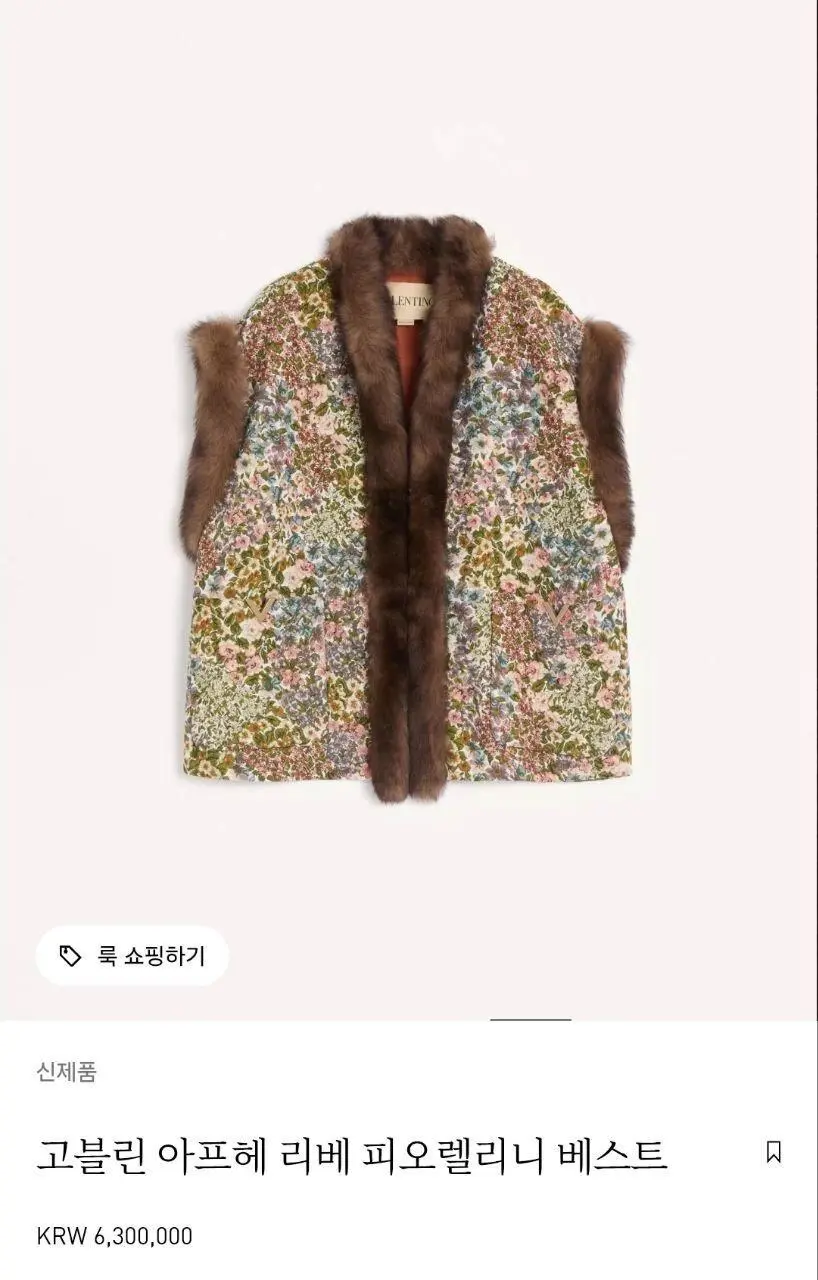Viewport: 818px width, 1280px height.
Task: Bookmark the 고블린 베스트 product
Action: [773, 1152]
